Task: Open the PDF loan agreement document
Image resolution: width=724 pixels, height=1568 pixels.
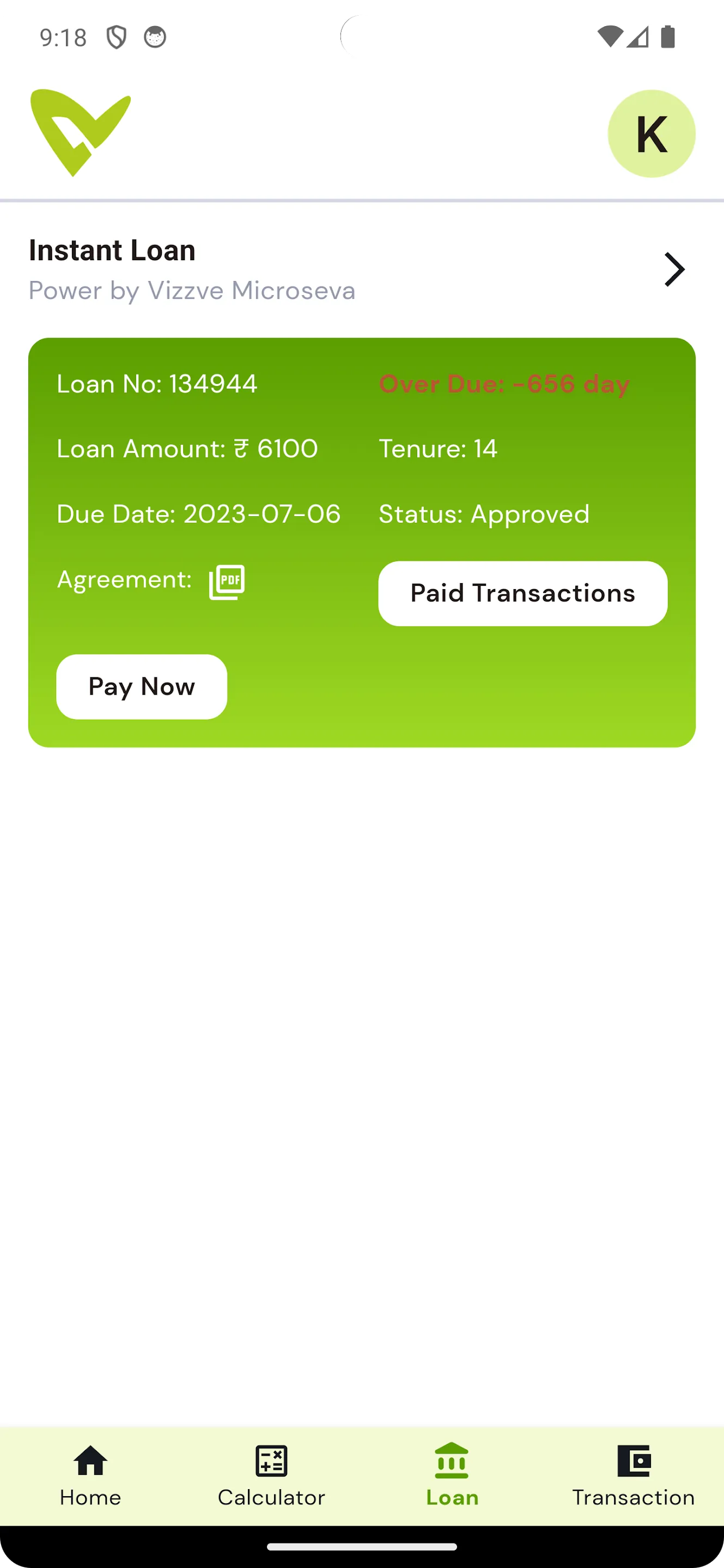Action: coord(226,581)
